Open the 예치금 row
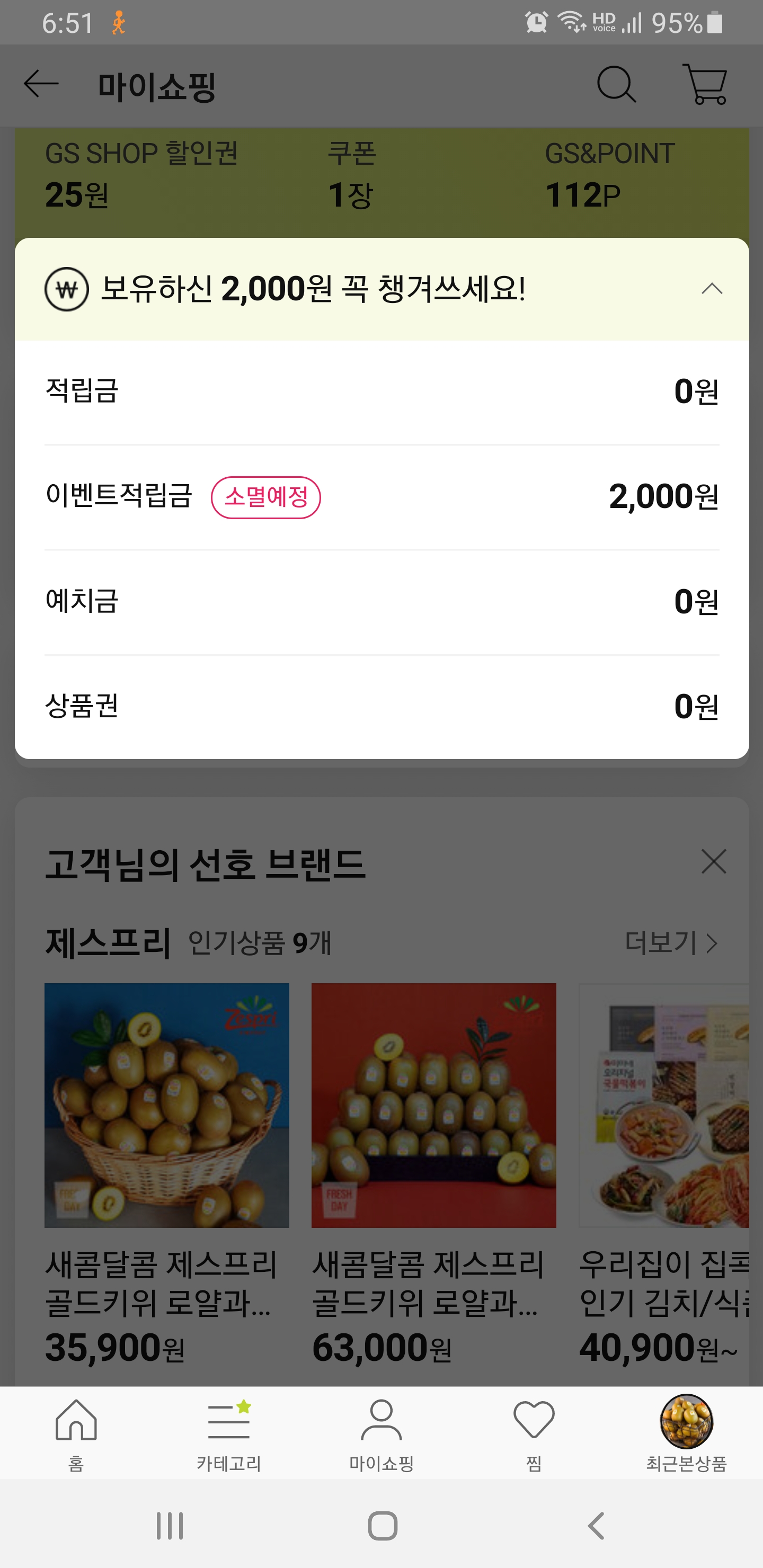 (x=382, y=601)
